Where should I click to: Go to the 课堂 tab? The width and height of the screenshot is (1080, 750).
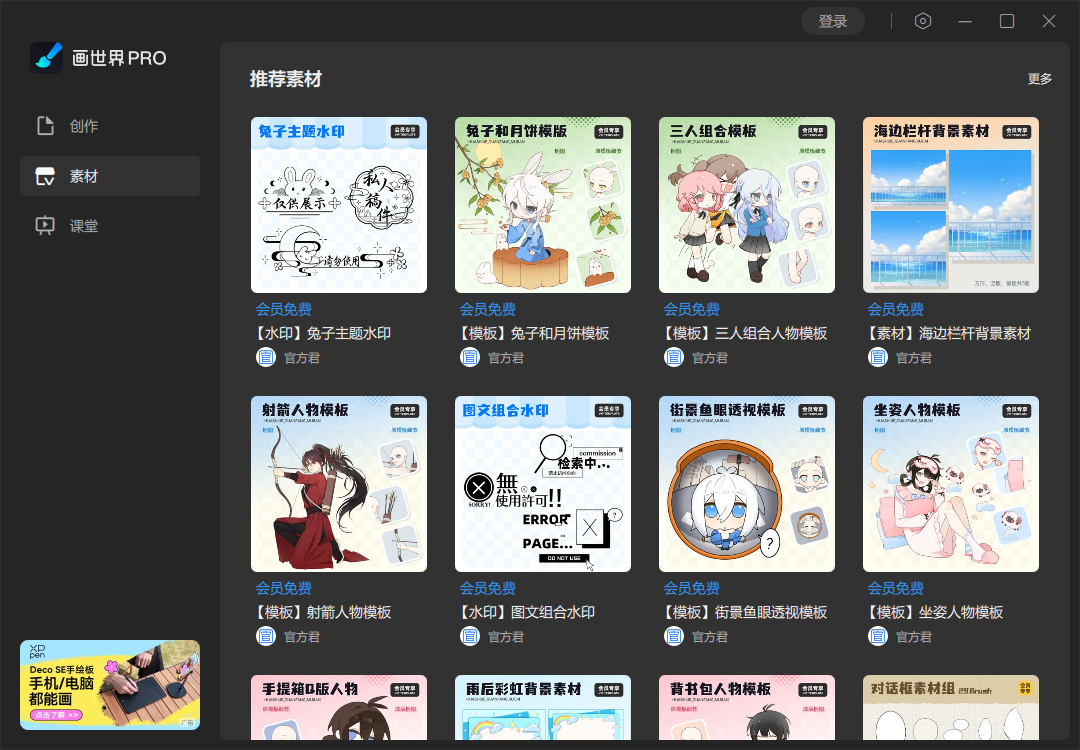[110, 226]
